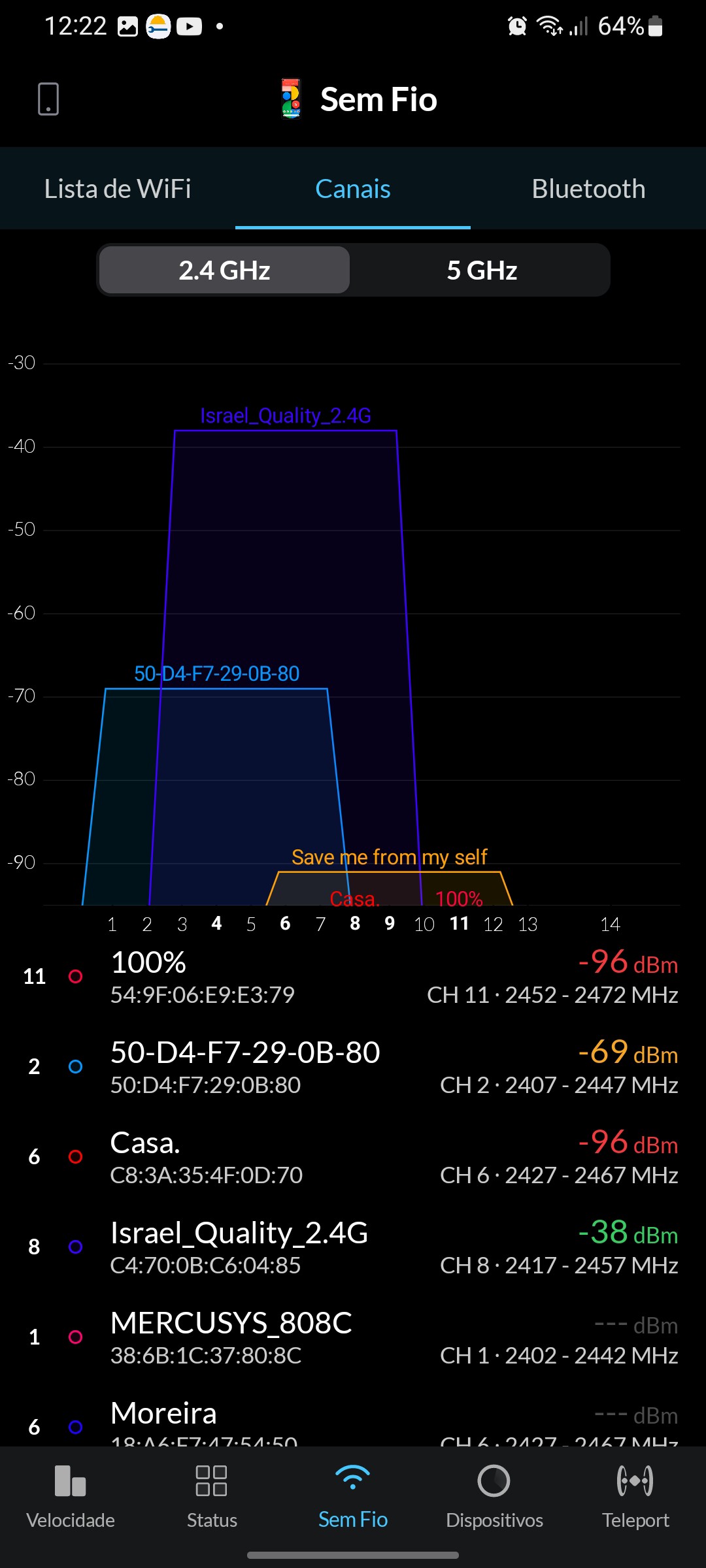Screen dimensions: 706x1568
Task: Select the 2.4 GHz band
Action: click(x=224, y=270)
